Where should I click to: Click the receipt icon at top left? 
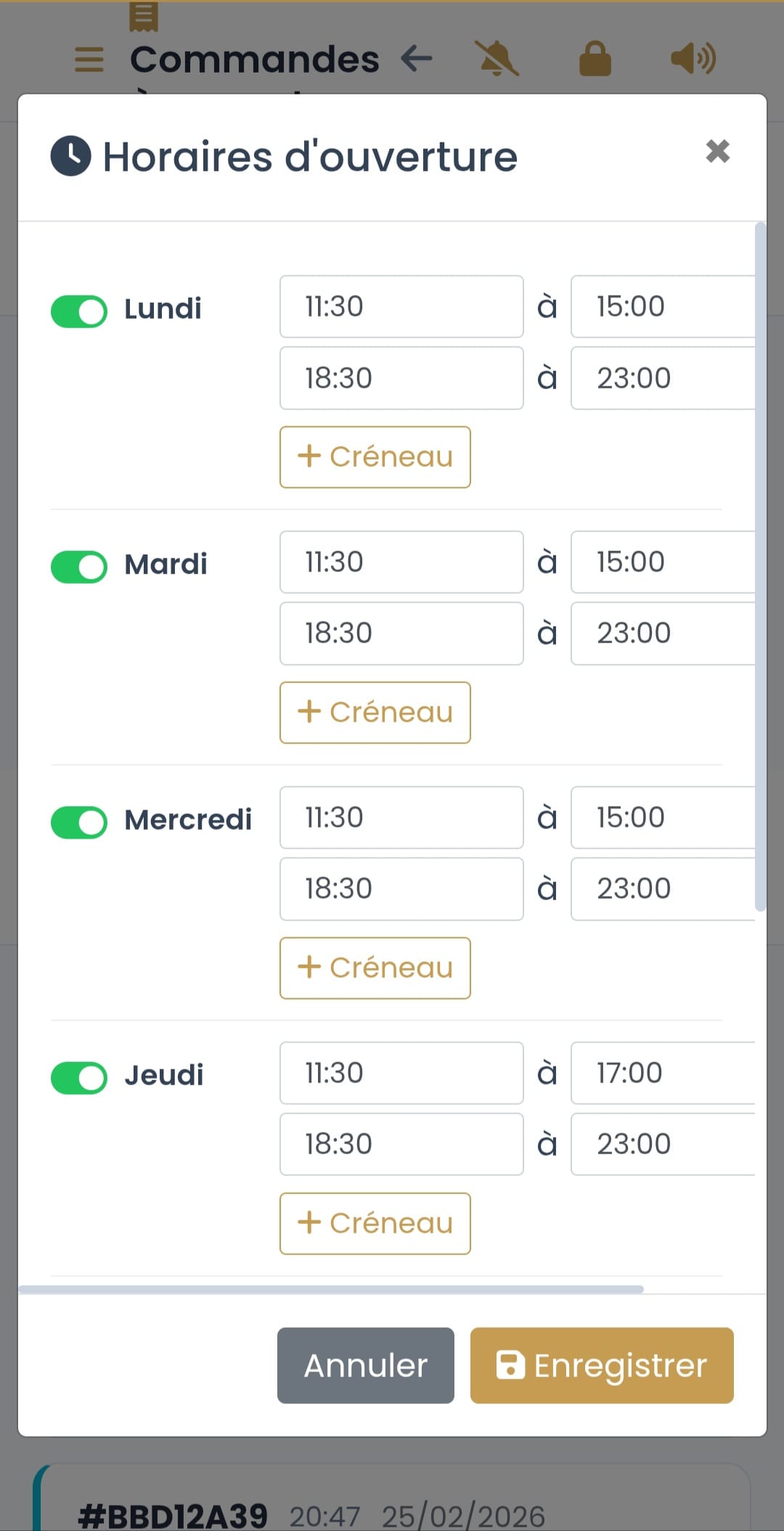pyautogui.click(x=144, y=18)
